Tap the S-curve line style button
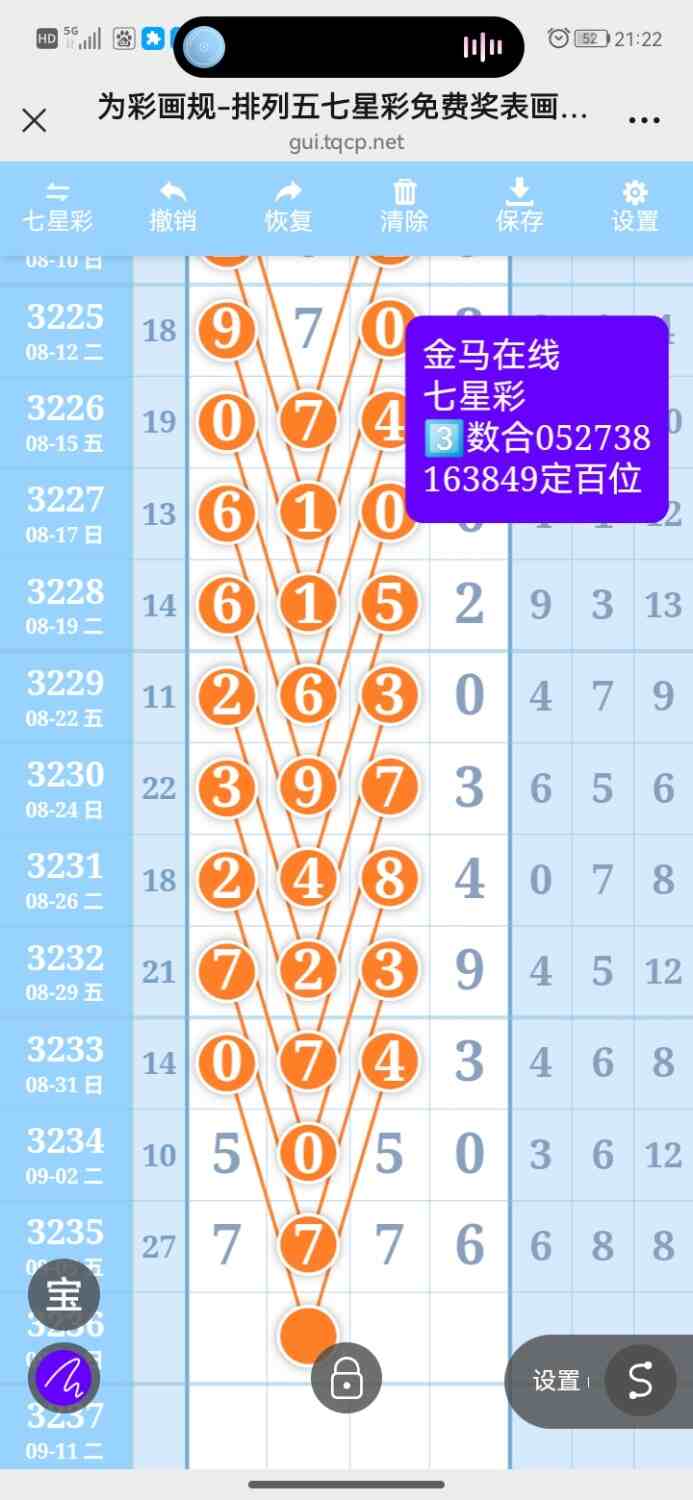 640,1381
